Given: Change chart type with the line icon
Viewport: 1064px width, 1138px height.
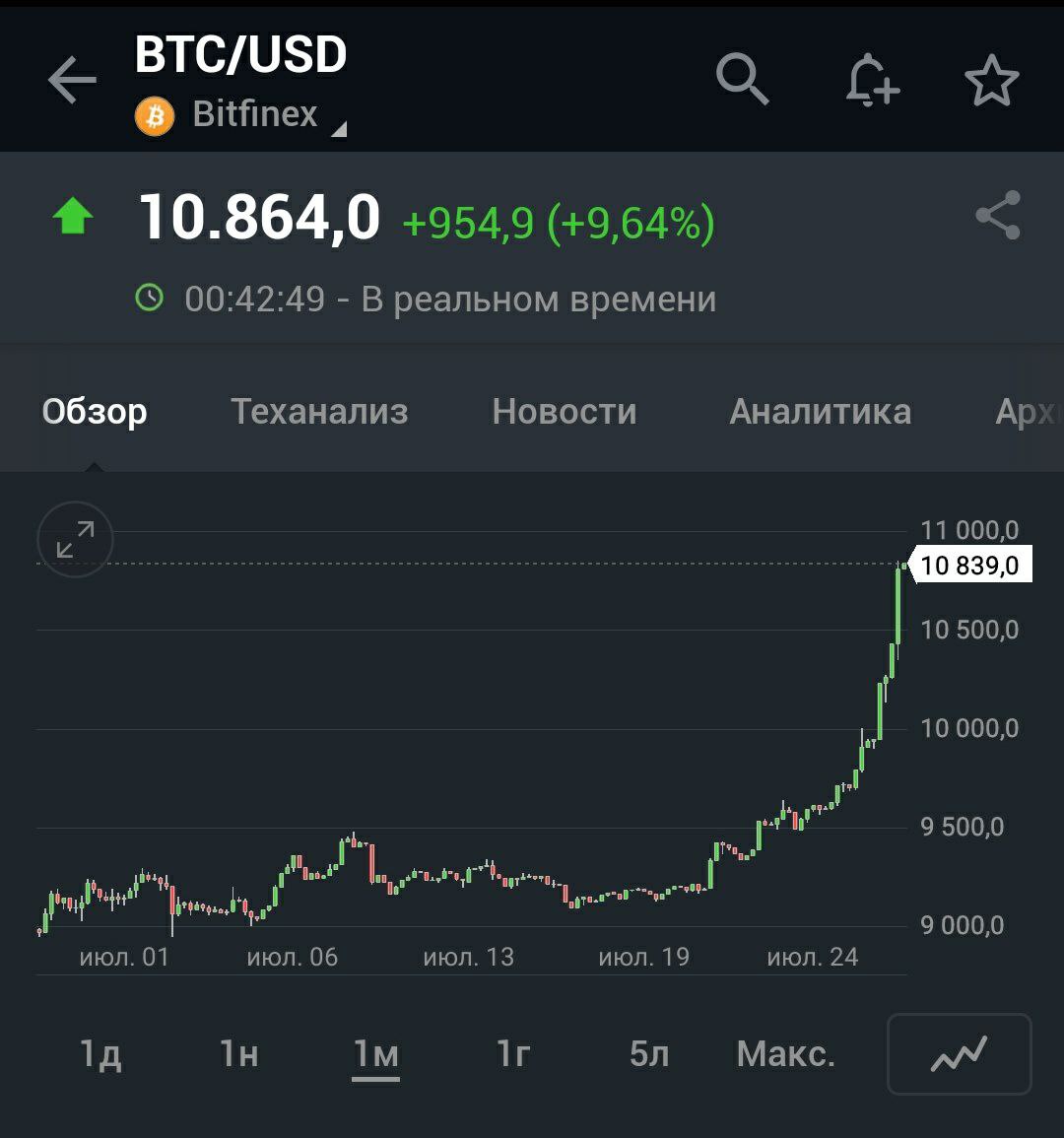Looking at the screenshot, I should point(959,1055).
